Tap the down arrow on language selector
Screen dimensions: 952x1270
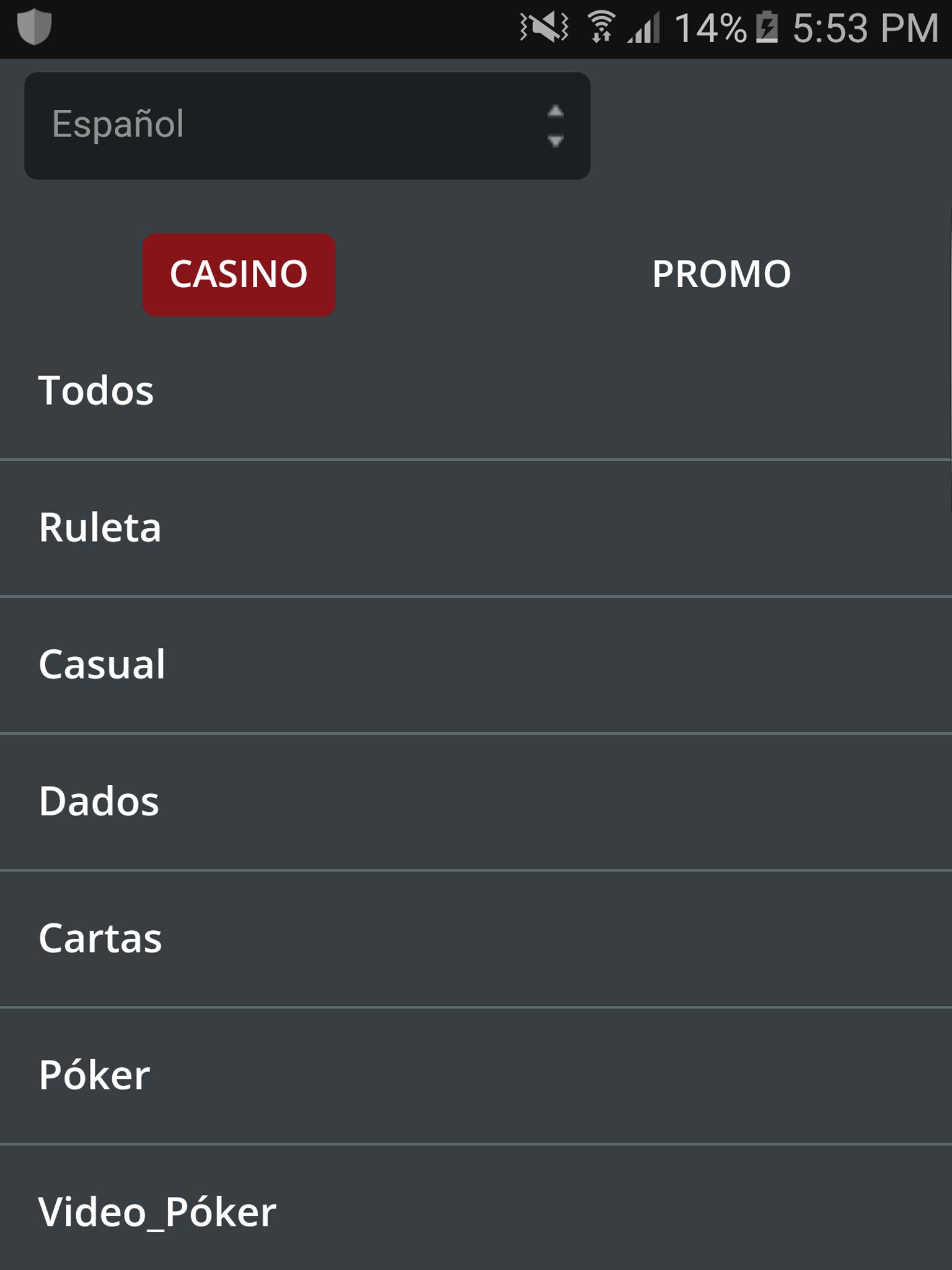tap(555, 140)
